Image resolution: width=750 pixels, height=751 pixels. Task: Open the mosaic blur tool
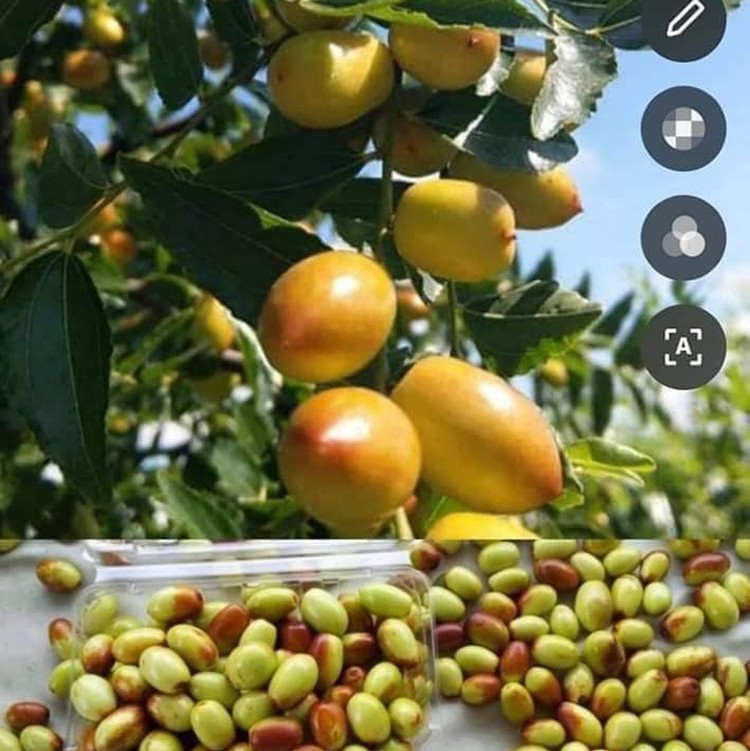684,129
